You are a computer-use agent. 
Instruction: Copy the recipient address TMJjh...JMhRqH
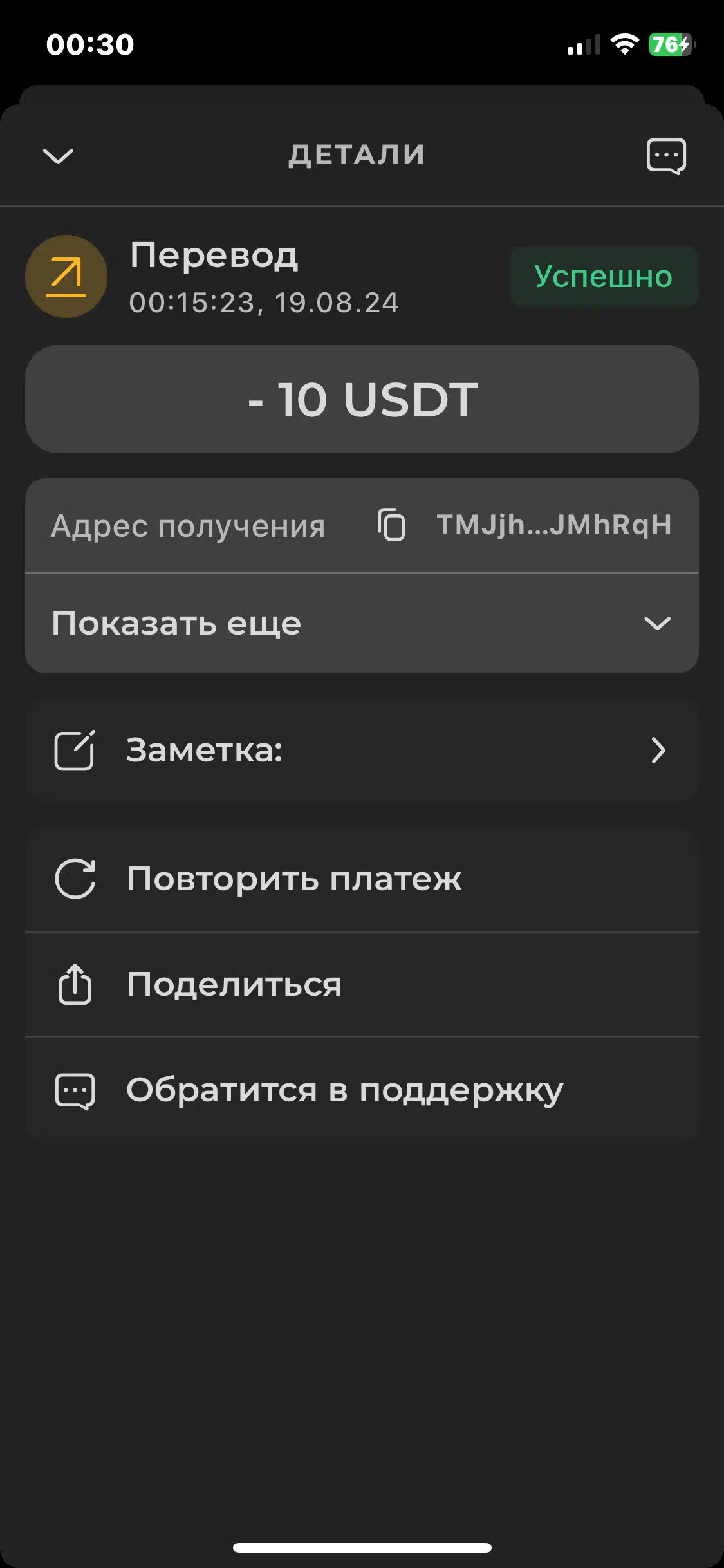[x=391, y=525]
